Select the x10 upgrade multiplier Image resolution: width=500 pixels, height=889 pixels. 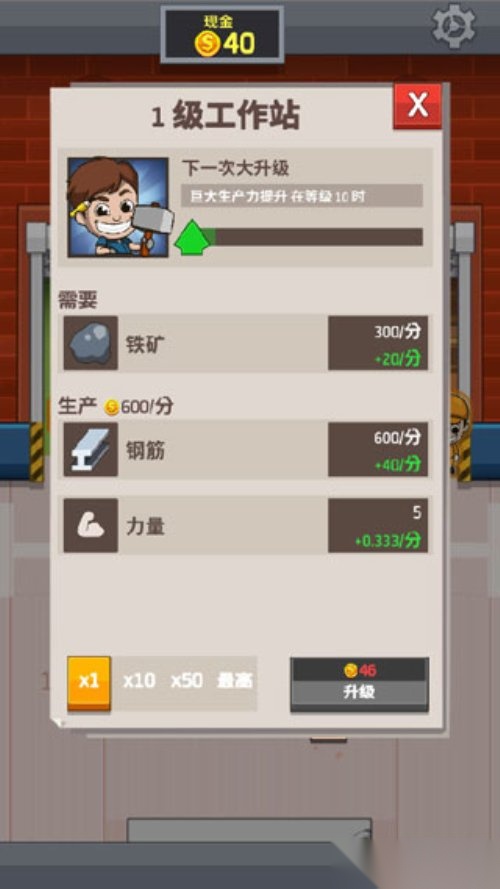139,681
